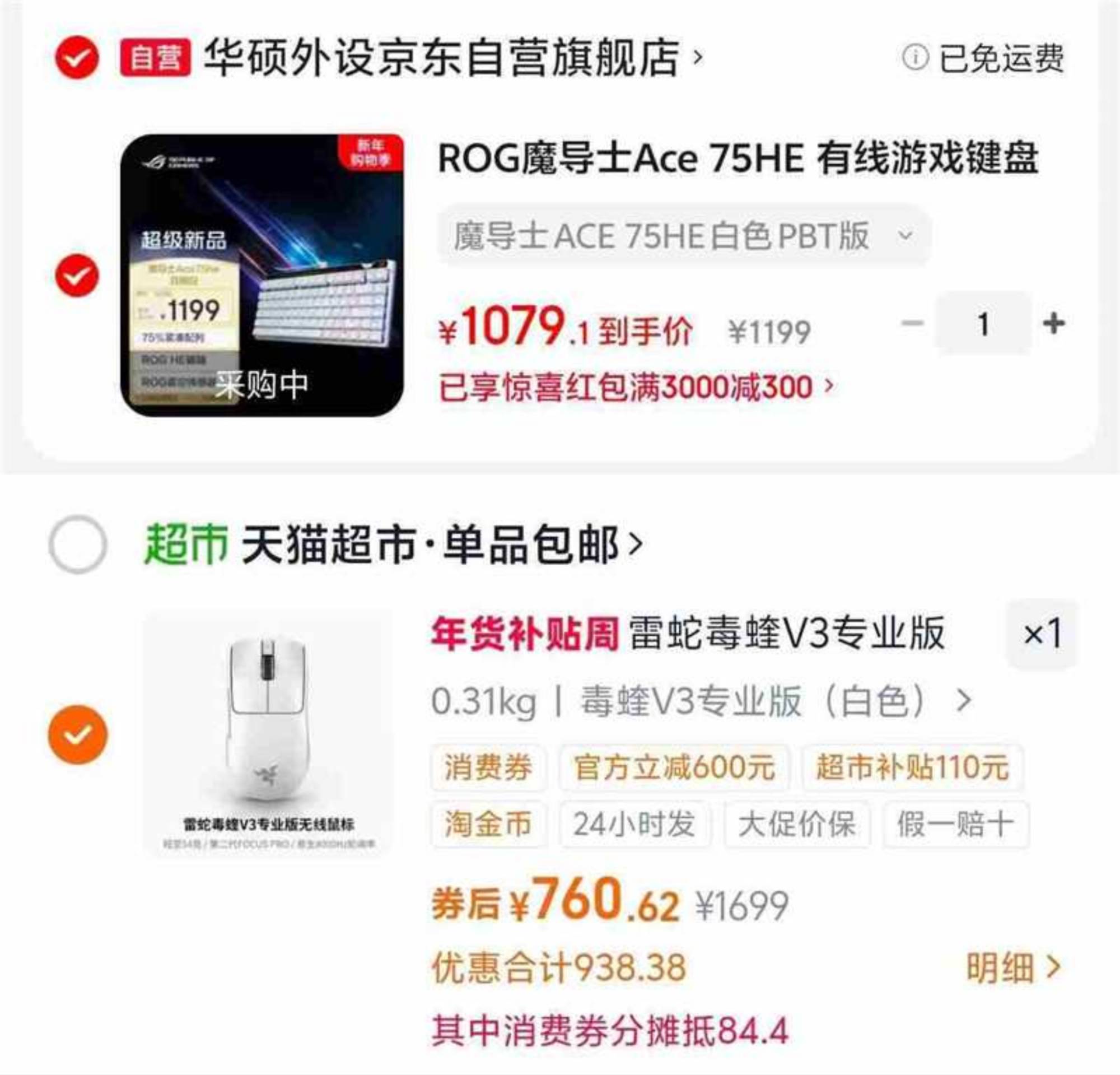1120x1075 pixels.
Task: Decrease the ROG keyboard quantity with minus
Action: click(x=912, y=323)
